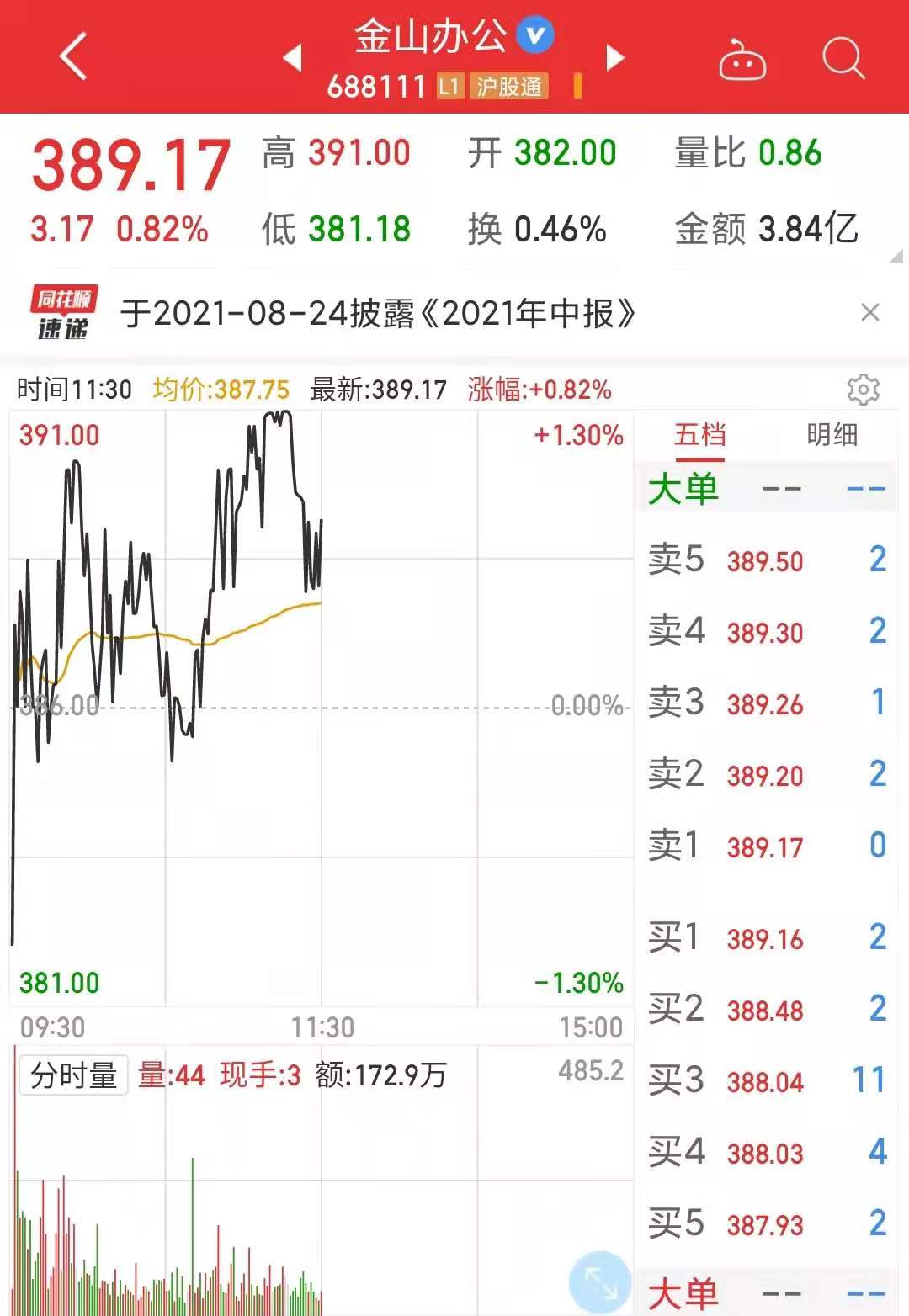Tap the back arrow to exit quote page
Image resolution: width=909 pixels, height=1316 pixels.
(x=72, y=56)
